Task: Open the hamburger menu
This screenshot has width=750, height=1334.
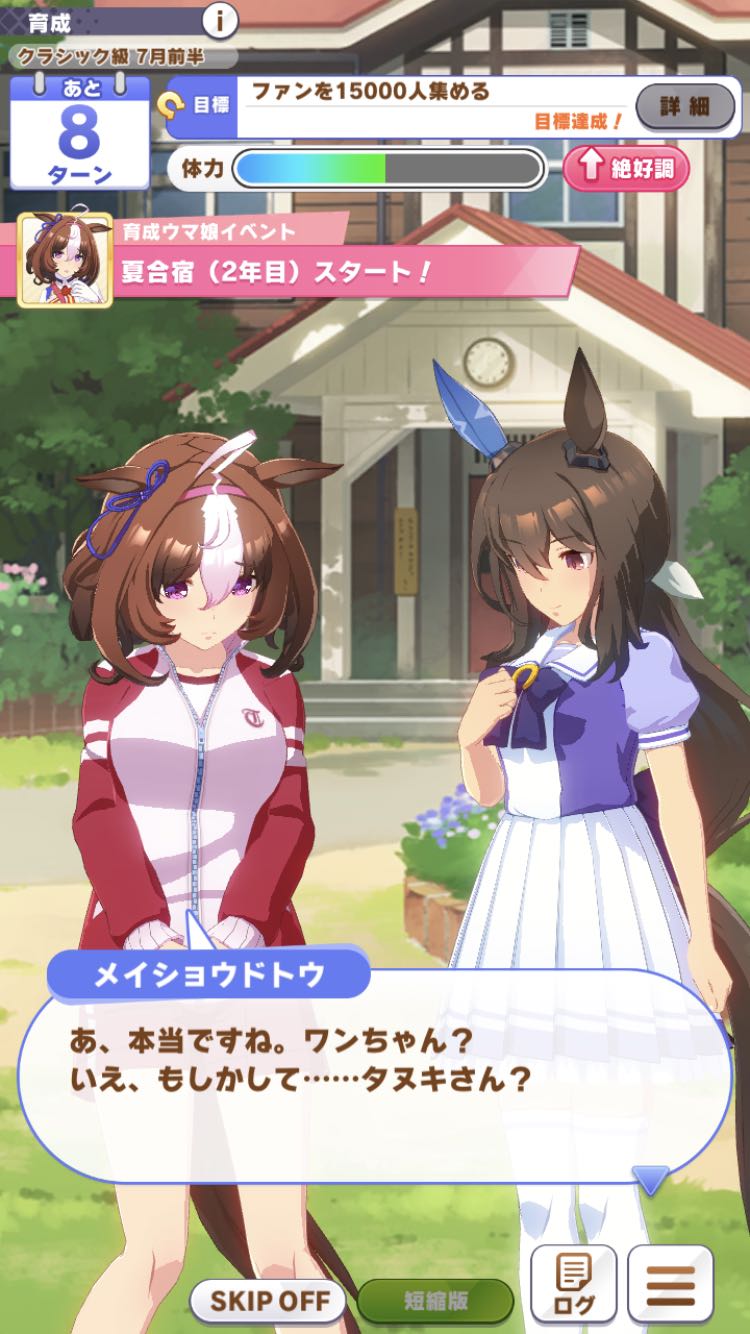Action: coord(671,1284)
